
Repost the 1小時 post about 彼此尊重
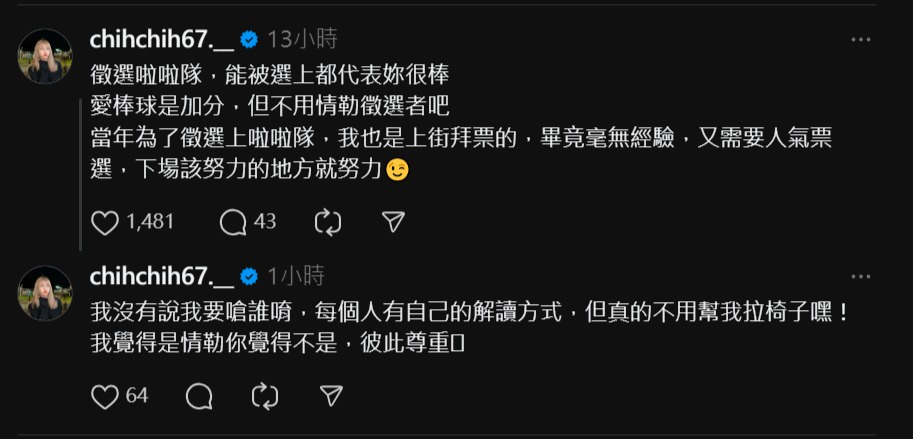click(x=265, y=396)
